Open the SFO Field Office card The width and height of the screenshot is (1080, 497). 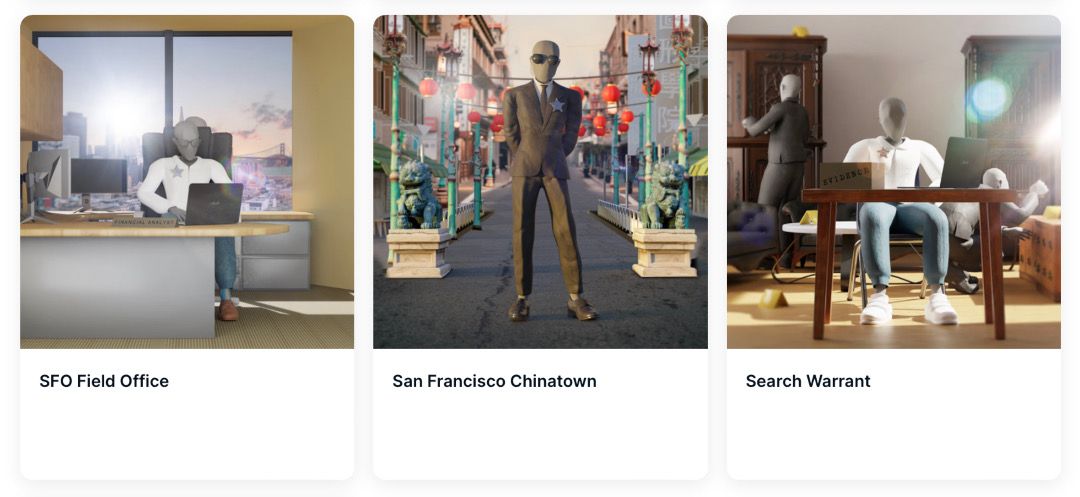[187, 247]
